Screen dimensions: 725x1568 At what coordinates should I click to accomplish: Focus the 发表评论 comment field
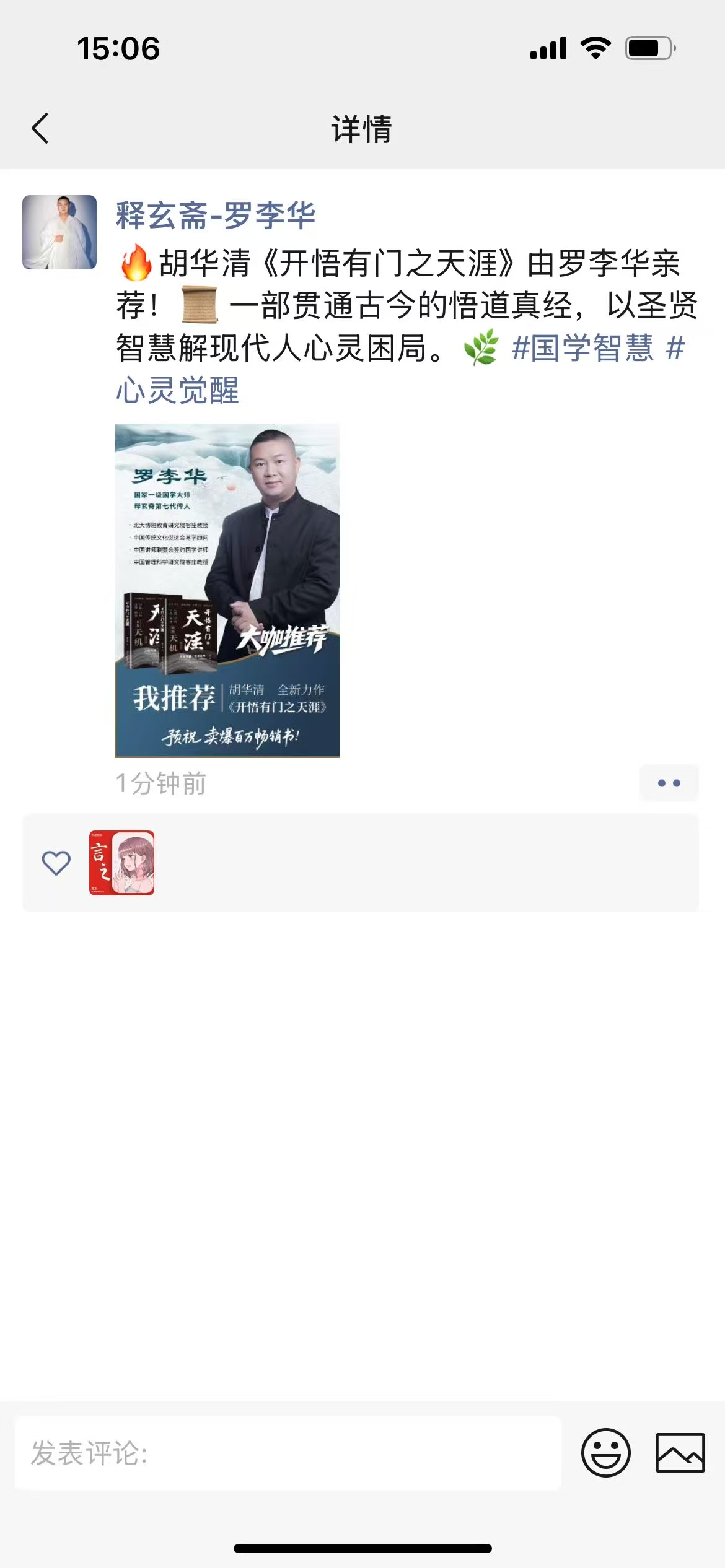pyautogui.click(x=288, y=1453)
